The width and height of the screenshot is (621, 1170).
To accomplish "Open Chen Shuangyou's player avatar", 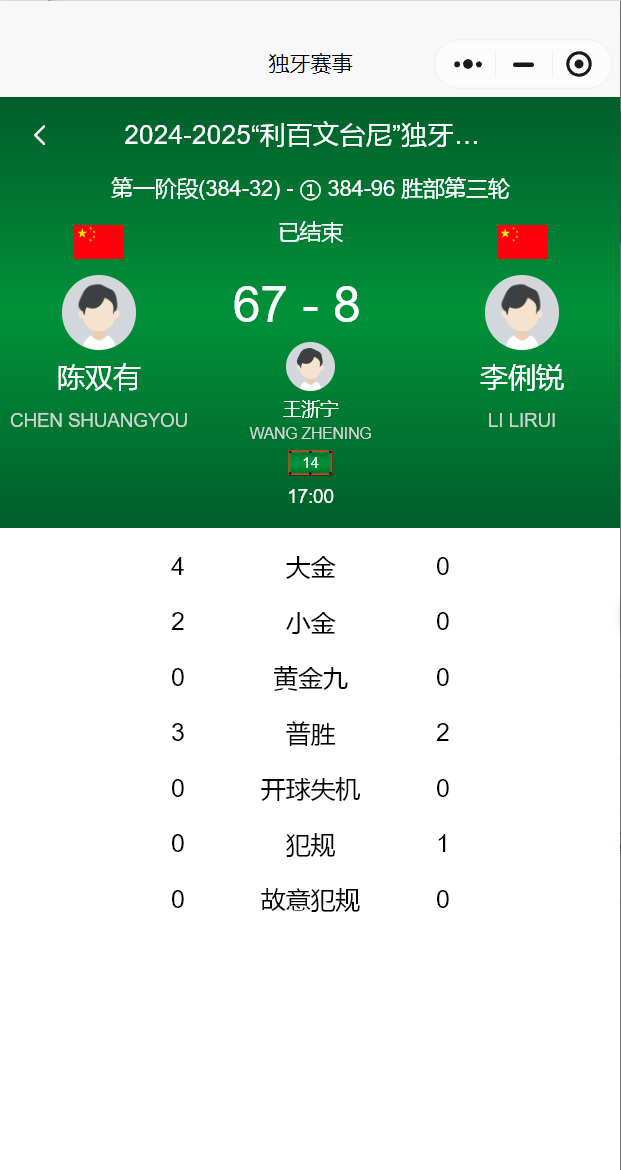I will (99, 313).
